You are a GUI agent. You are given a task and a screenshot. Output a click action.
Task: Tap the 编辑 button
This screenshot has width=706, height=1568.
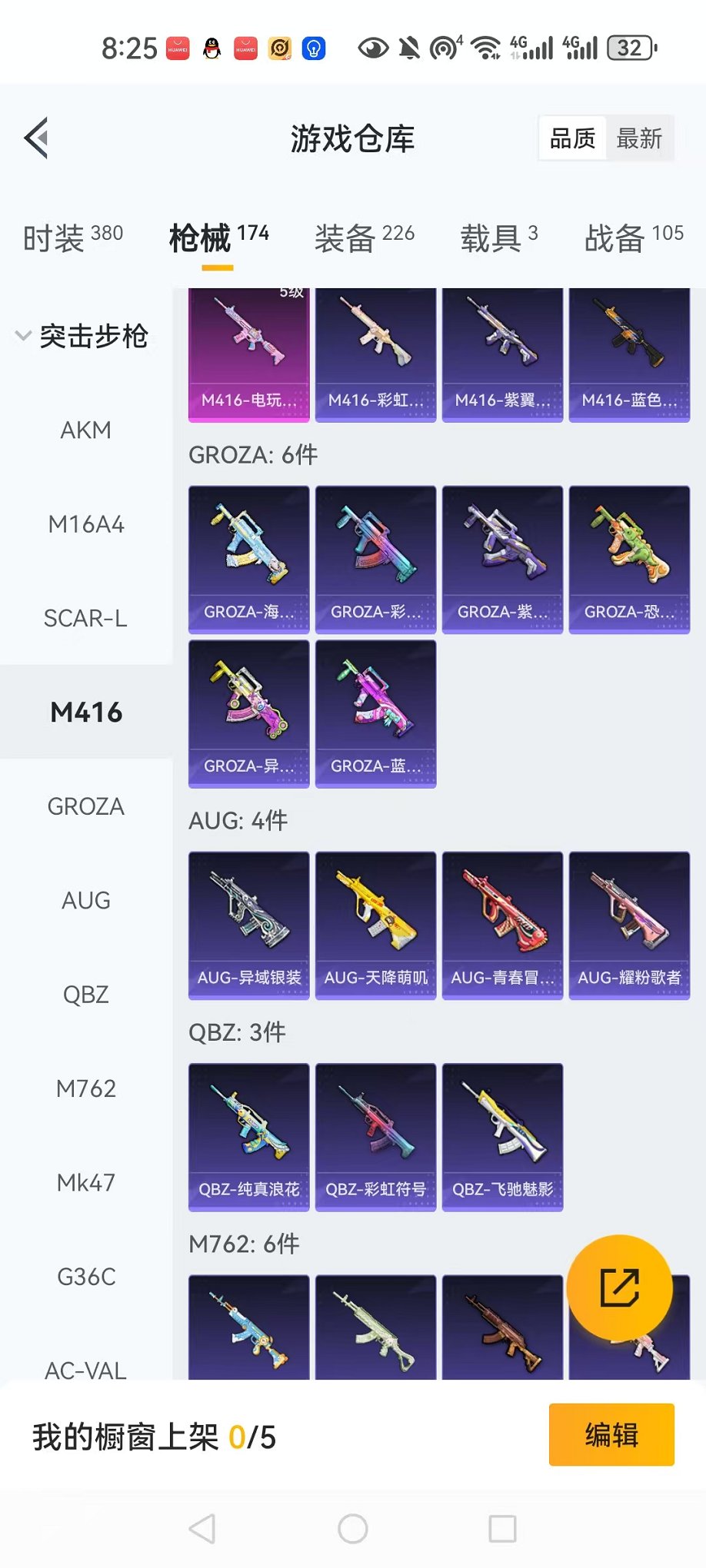pos(611,1435)
